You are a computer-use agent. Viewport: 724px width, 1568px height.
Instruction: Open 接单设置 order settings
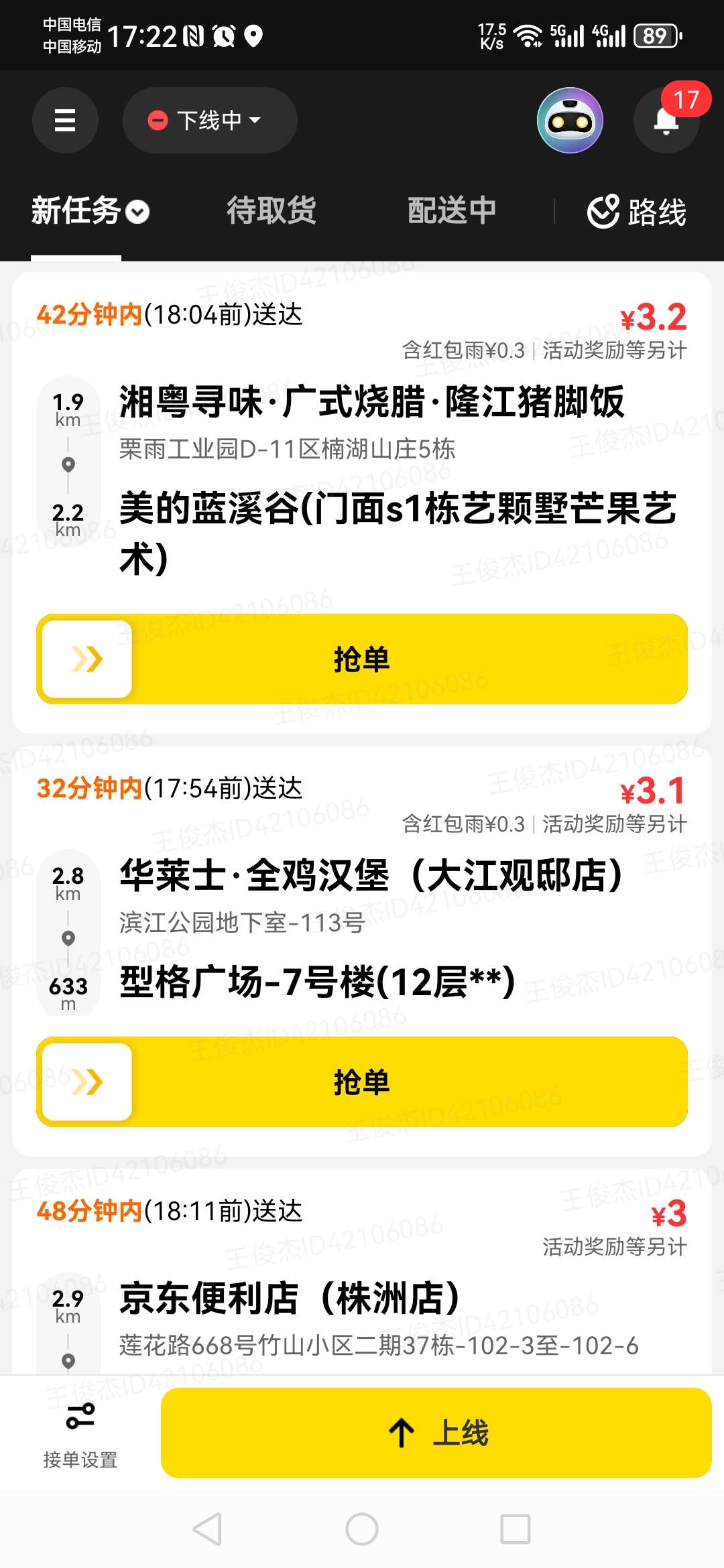(x=80, y=1434)
